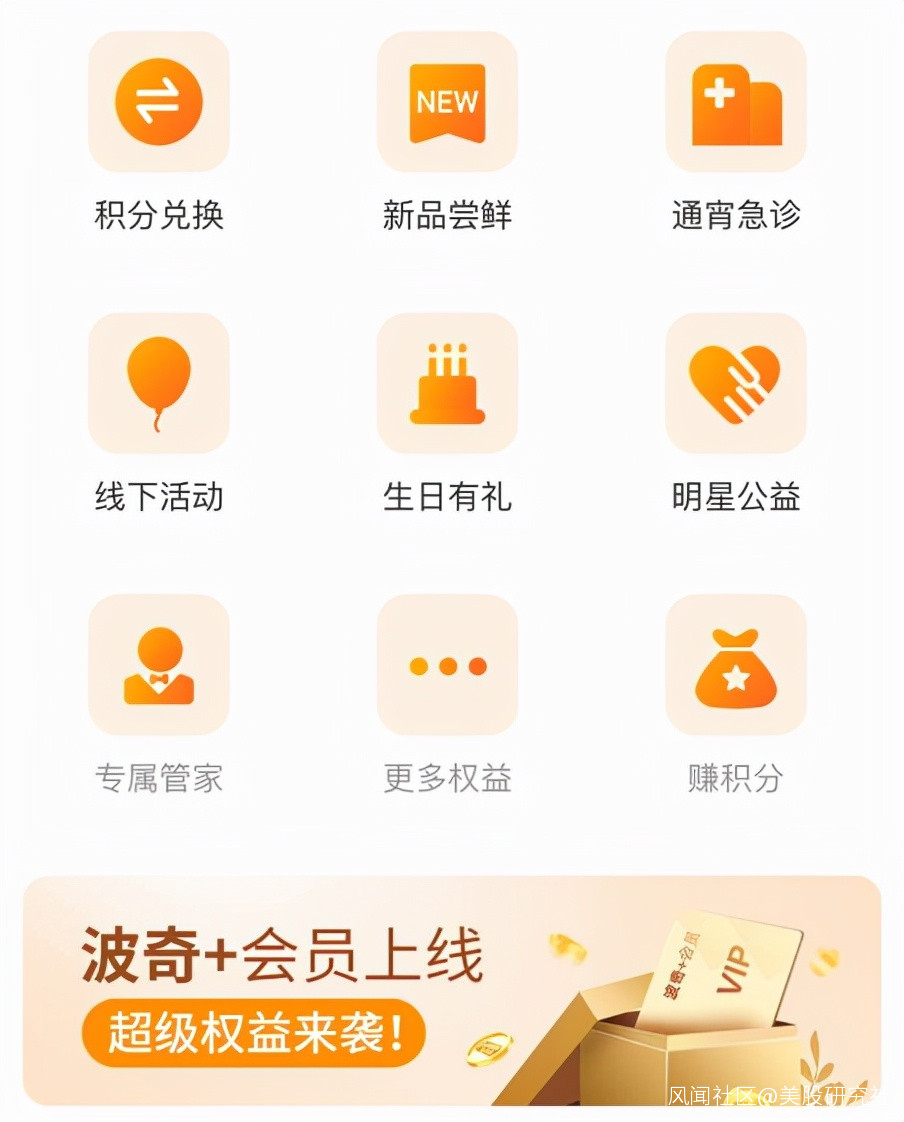The image size is (904, 1122).
Task: View 线下活动 offline events
Action: tap(159, 383)
